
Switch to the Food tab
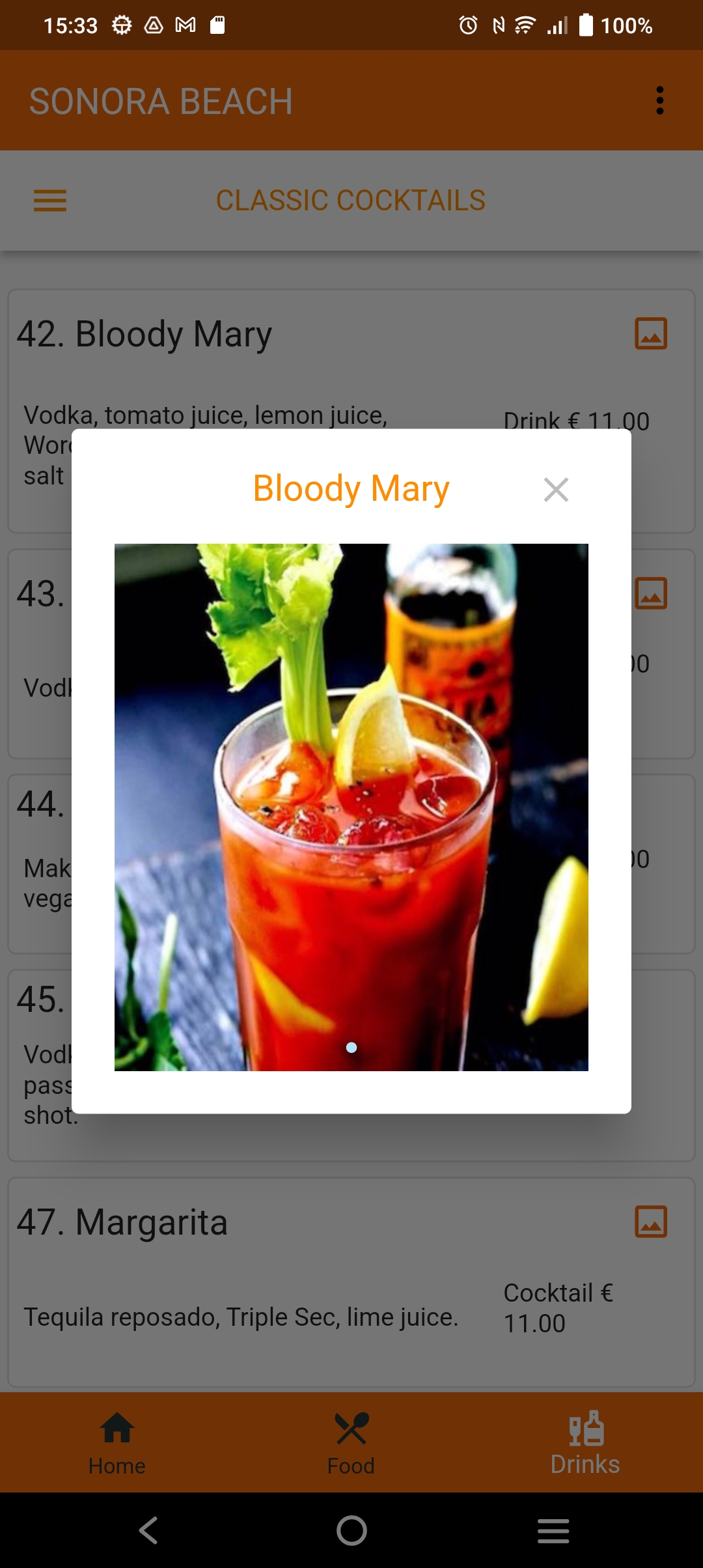(351, 1443)
